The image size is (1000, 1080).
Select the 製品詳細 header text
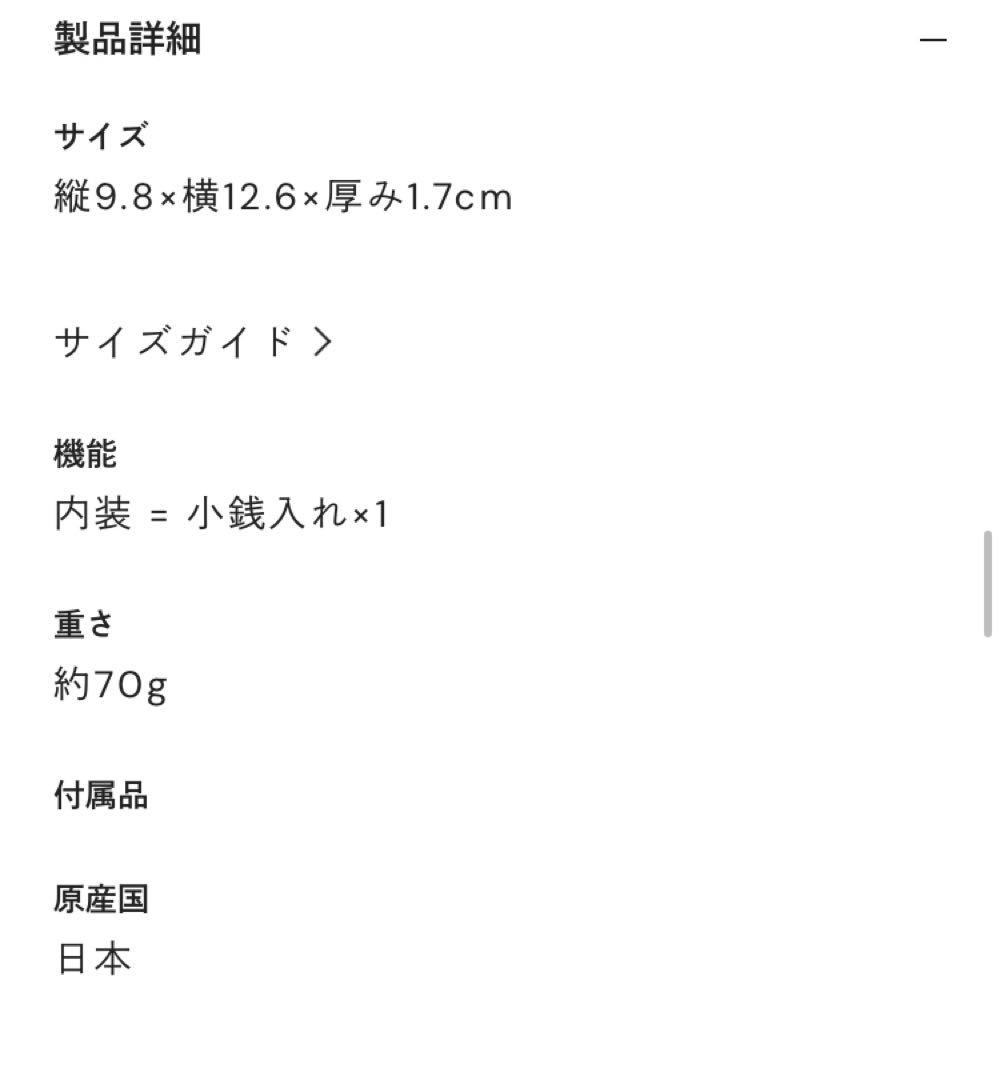pyautogui.click(x=124, y=40)
